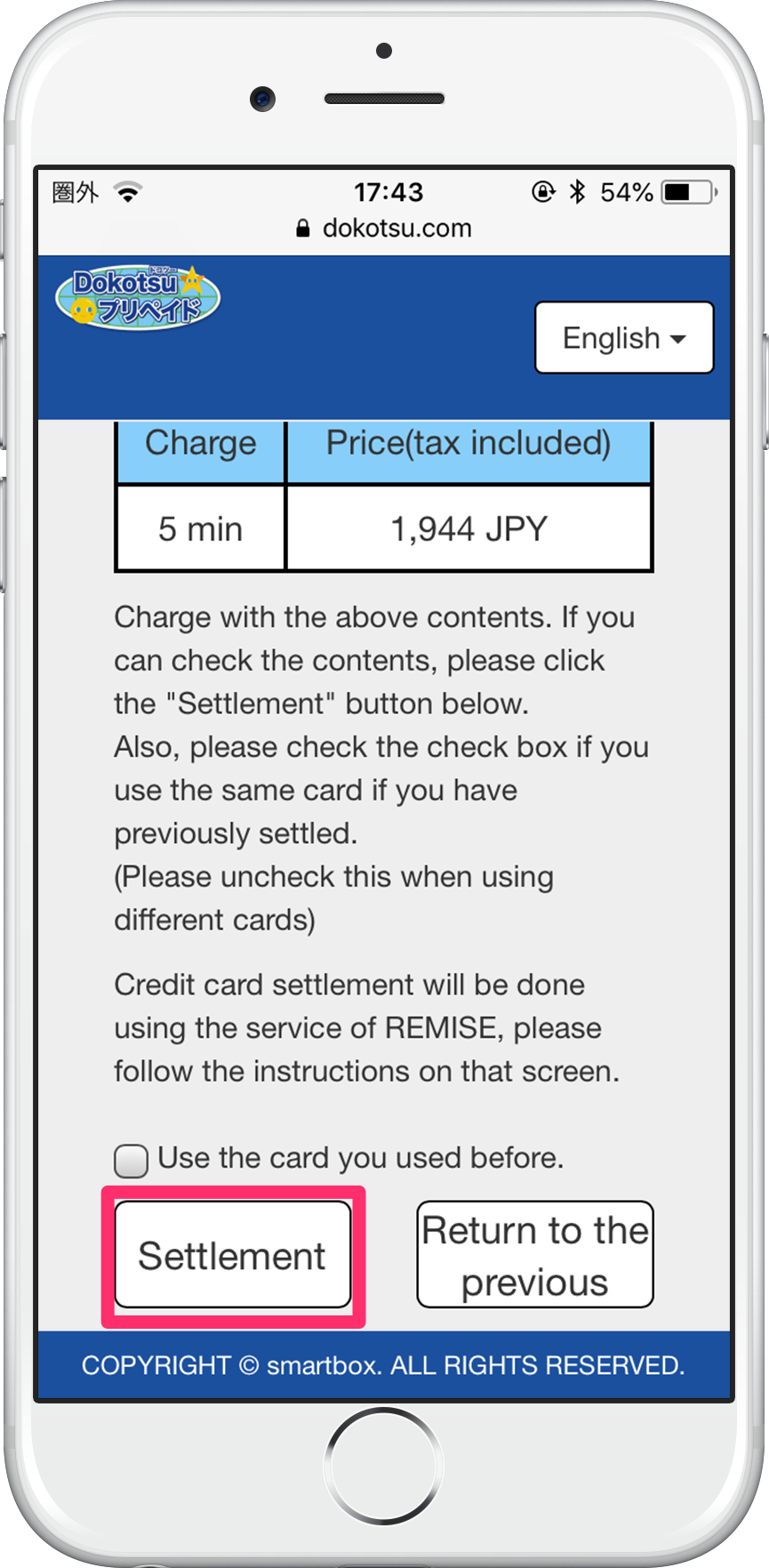This screenshot has width=769, height=1568.
Task: Tap the Settlement button
Action: coord(233,1255)
